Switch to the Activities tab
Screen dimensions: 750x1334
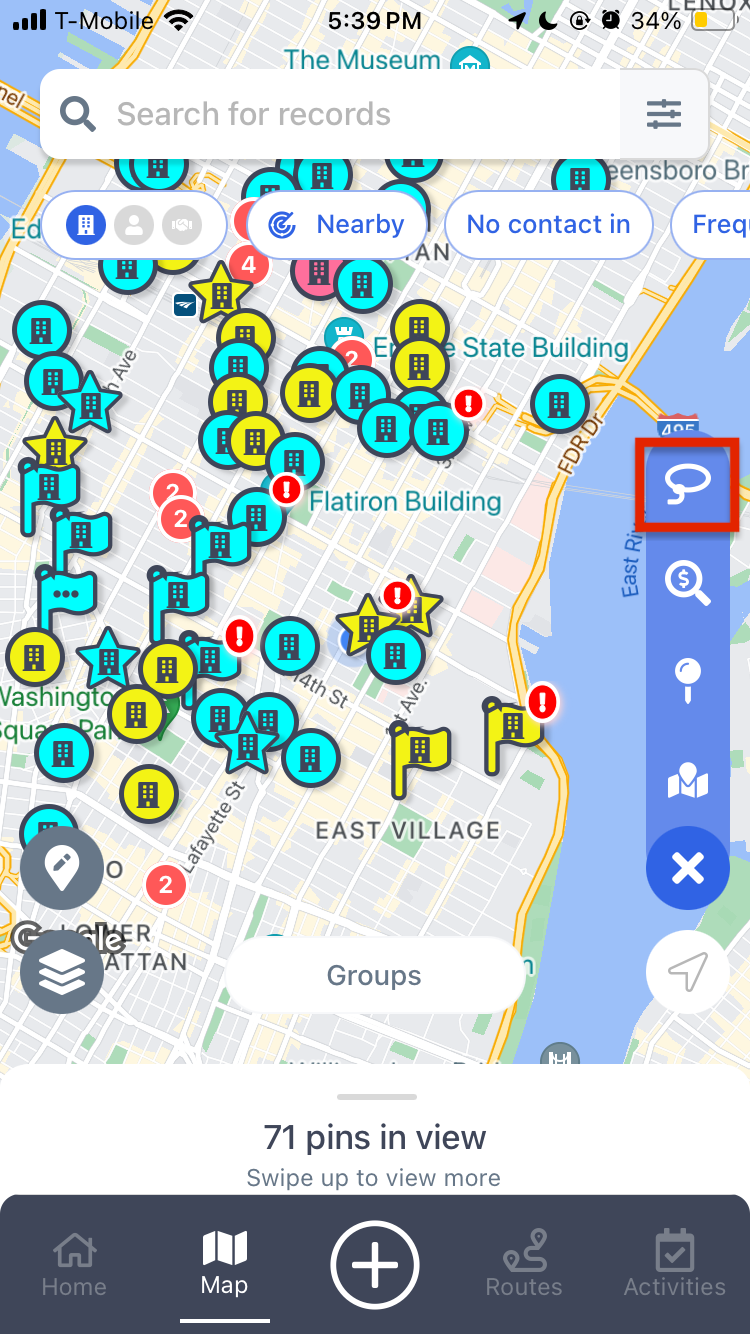tap(675, 1265)
